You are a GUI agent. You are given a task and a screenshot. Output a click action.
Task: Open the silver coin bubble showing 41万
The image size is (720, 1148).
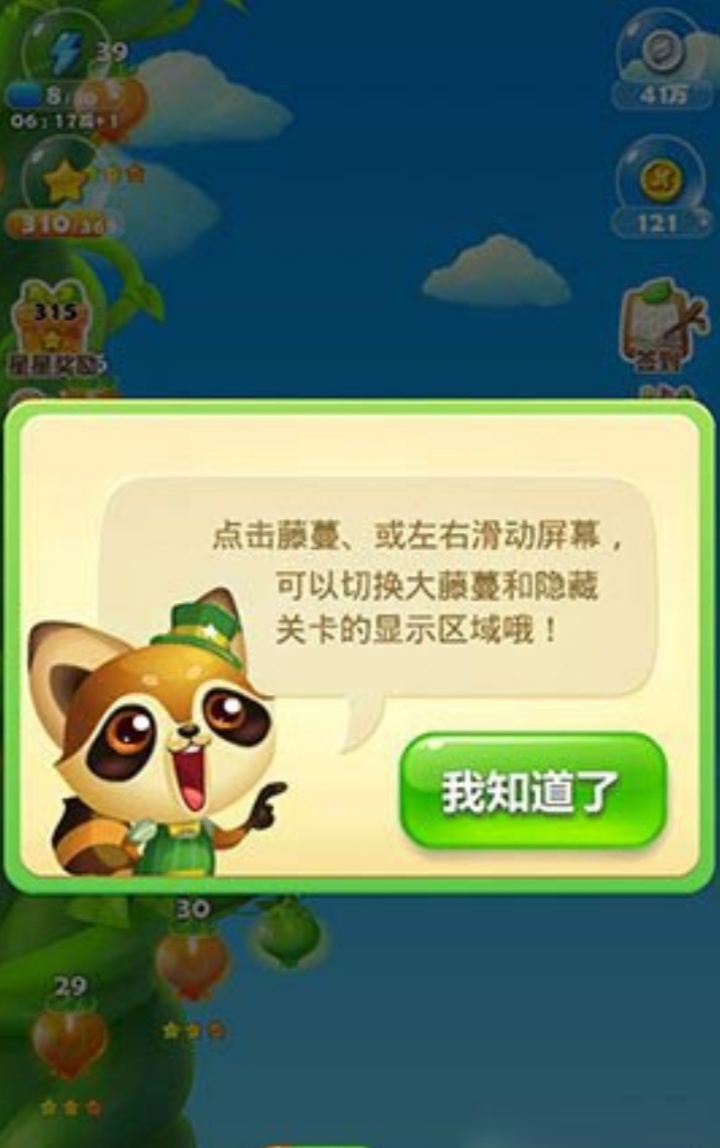(661, 55)
